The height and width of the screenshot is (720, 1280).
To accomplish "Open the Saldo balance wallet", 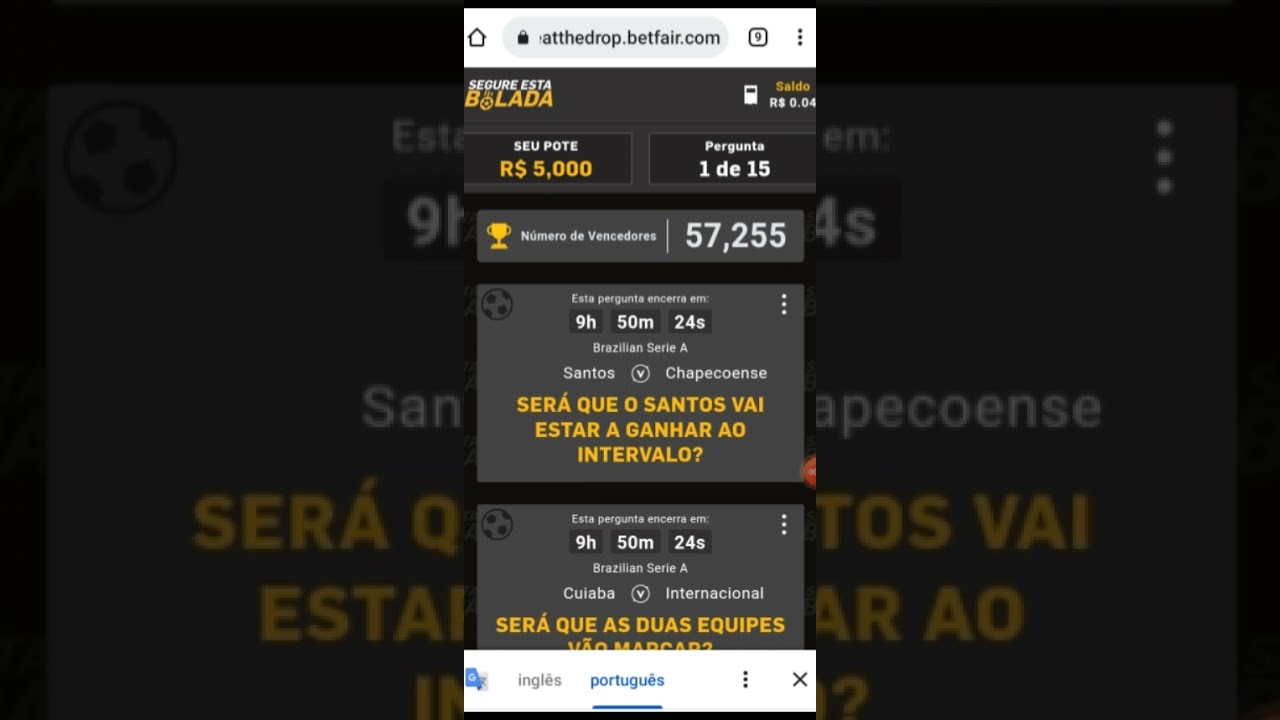I will [751, 95].
